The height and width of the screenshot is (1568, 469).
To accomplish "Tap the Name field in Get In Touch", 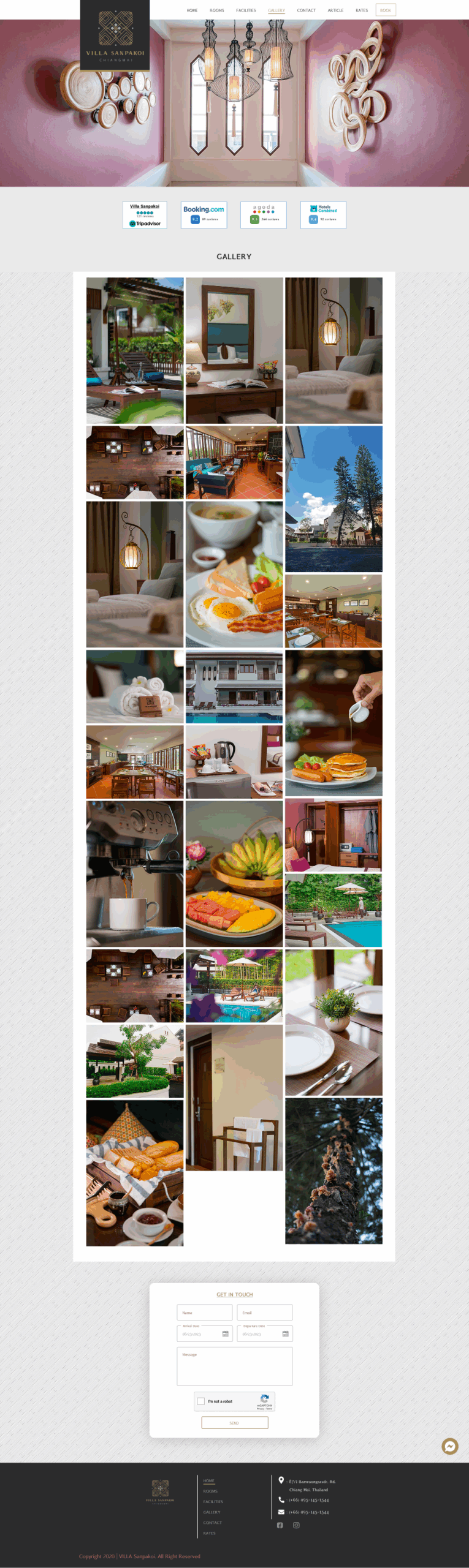I will coord(204,1313).
